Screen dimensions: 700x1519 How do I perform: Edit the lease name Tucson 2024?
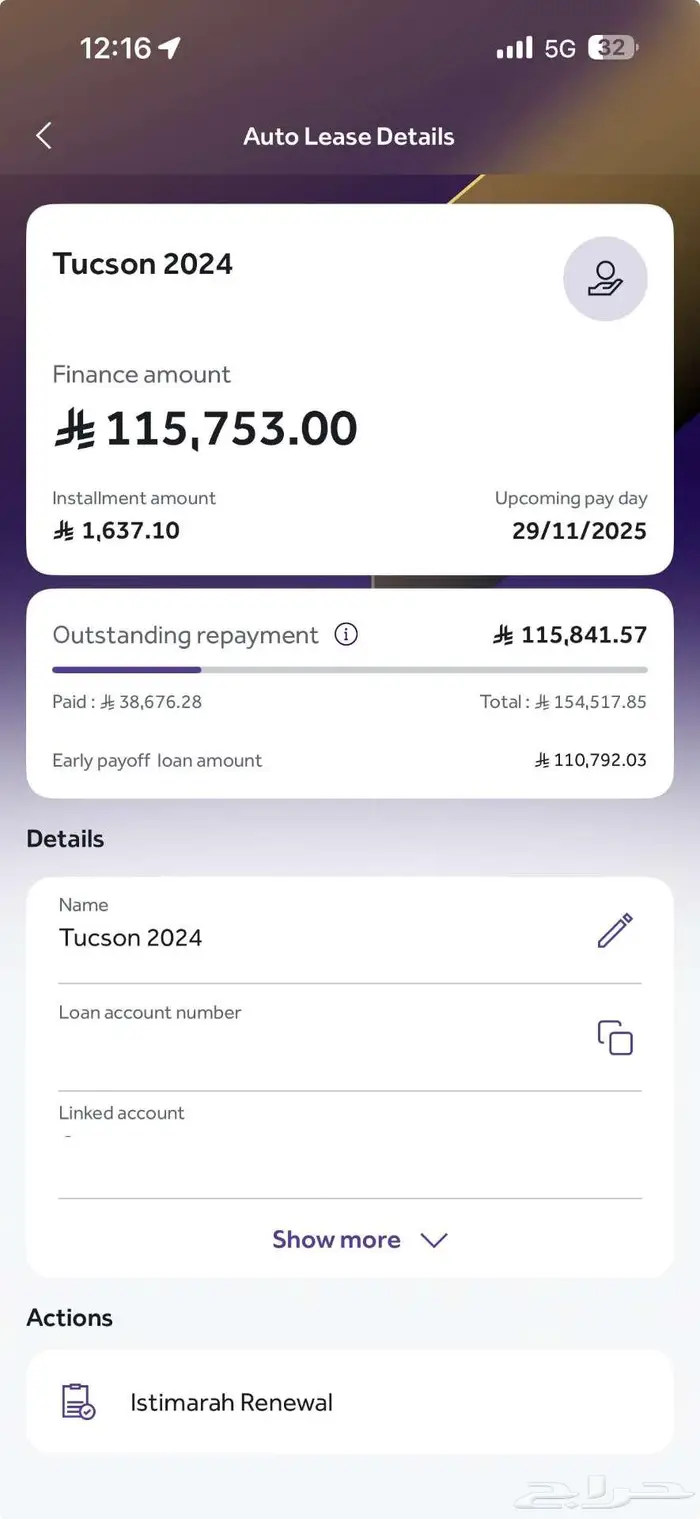tap(614, 931)
